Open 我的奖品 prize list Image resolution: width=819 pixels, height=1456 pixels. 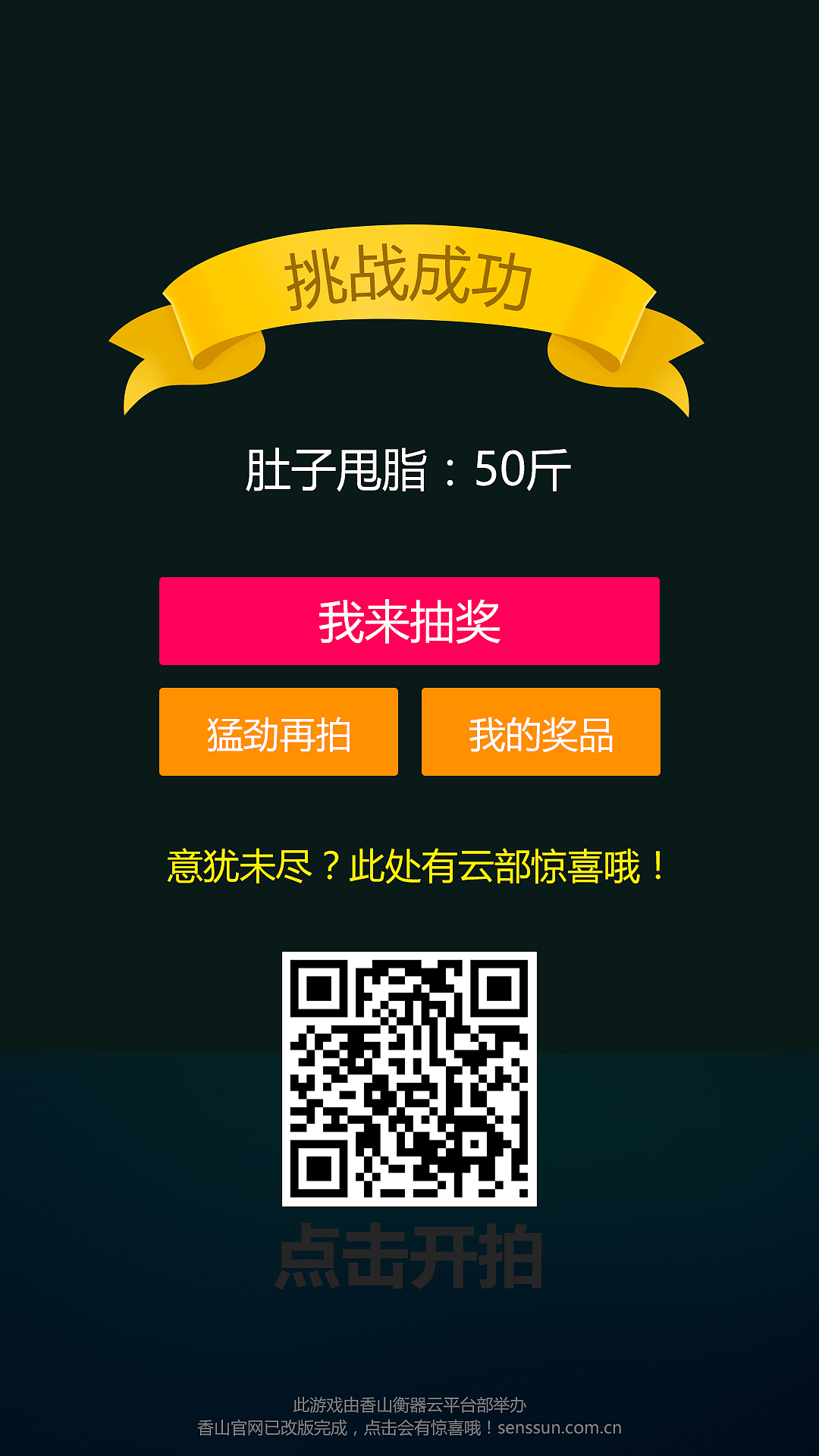(540, 730)
